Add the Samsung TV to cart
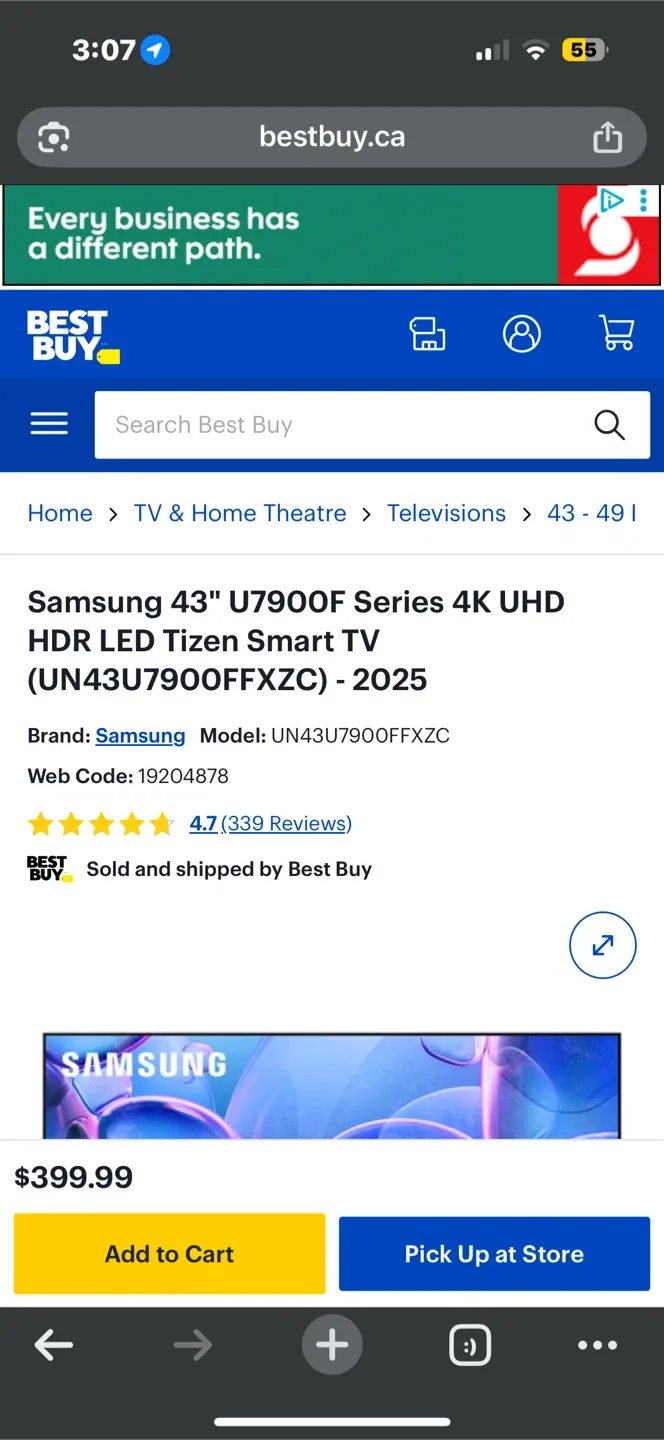Image resolution: width=664 pixels, height=1440 pixels. (x=169, y=1254)
